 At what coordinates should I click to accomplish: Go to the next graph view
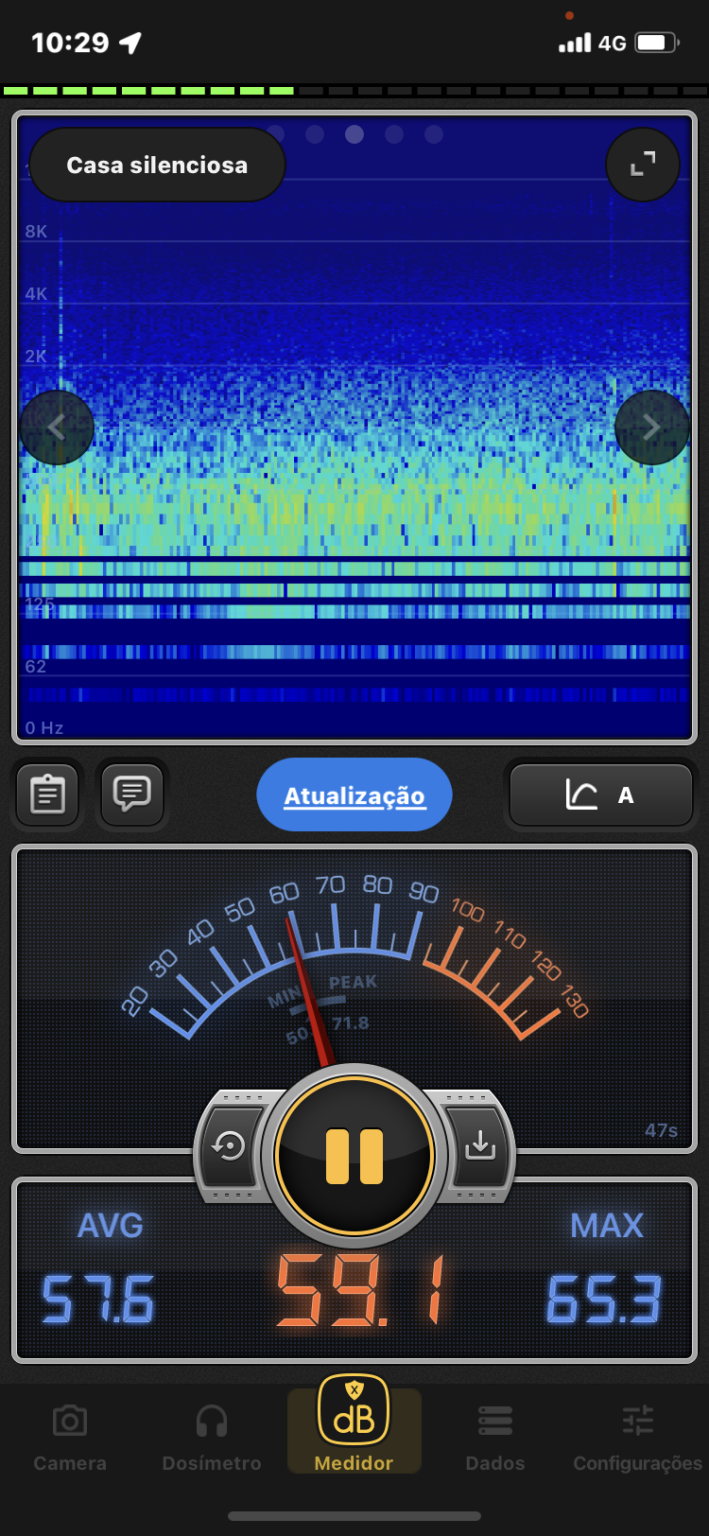(x=651, y=428)
